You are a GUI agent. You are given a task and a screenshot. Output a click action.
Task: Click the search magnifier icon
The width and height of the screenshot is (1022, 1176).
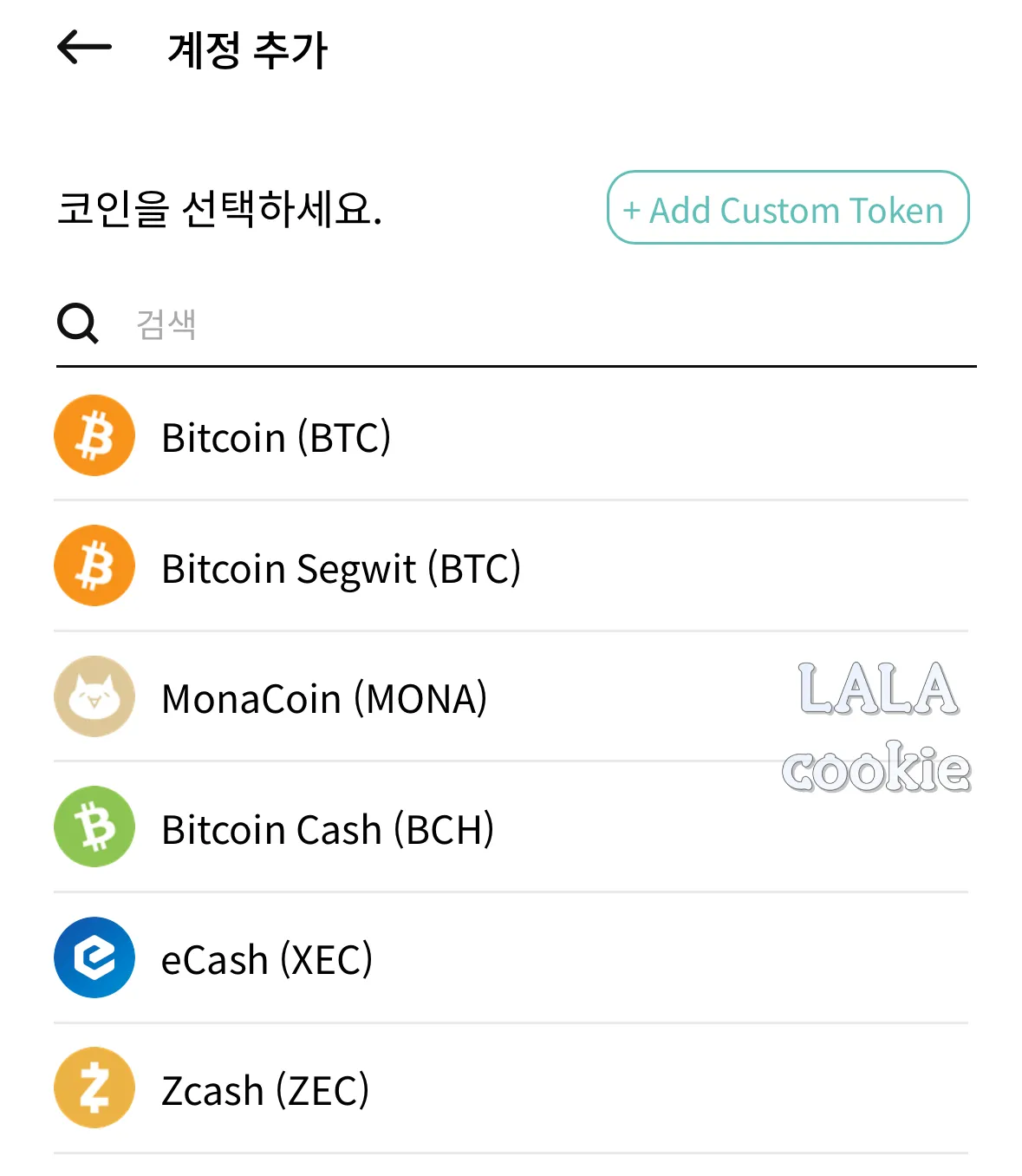(78, 322)
